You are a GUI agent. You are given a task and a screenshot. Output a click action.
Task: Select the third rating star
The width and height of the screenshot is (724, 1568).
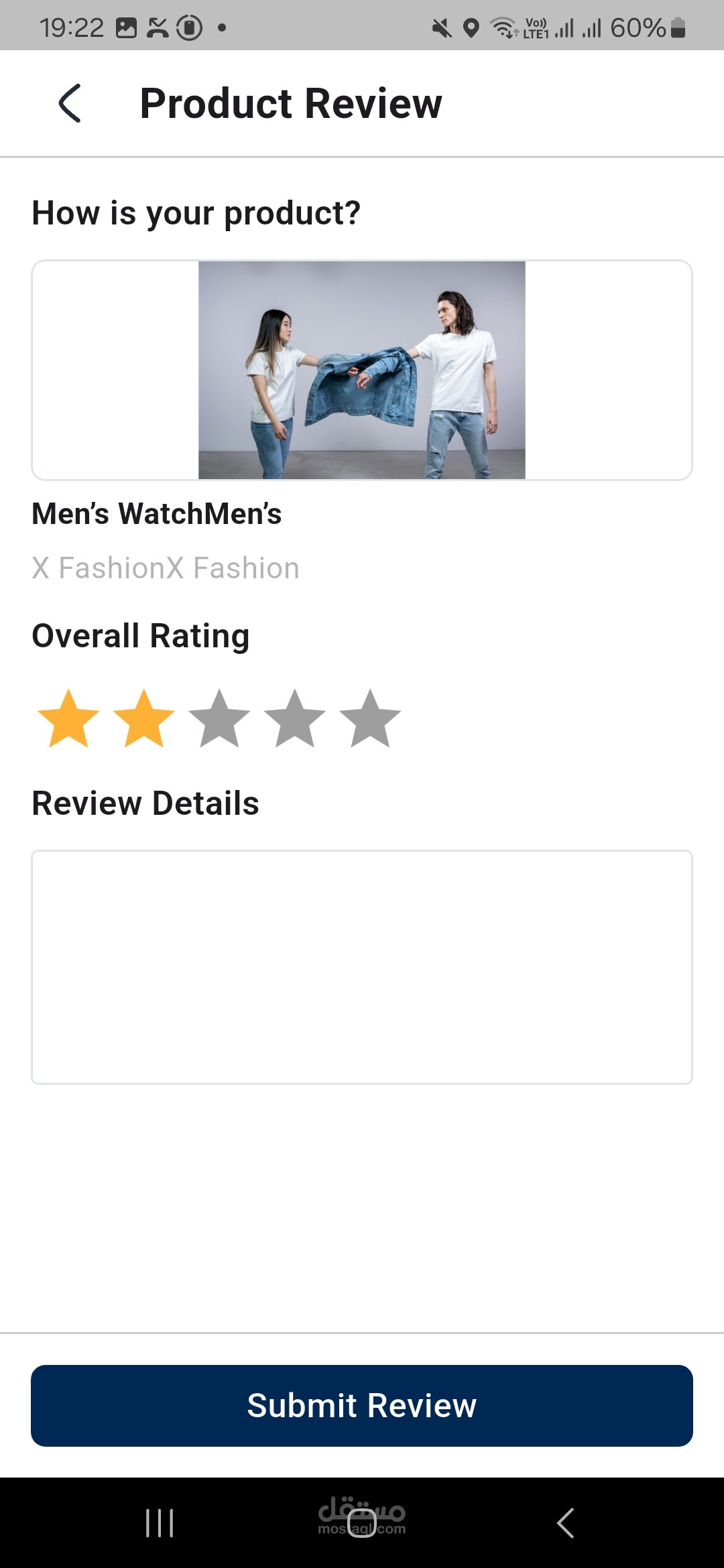[219, 719]
